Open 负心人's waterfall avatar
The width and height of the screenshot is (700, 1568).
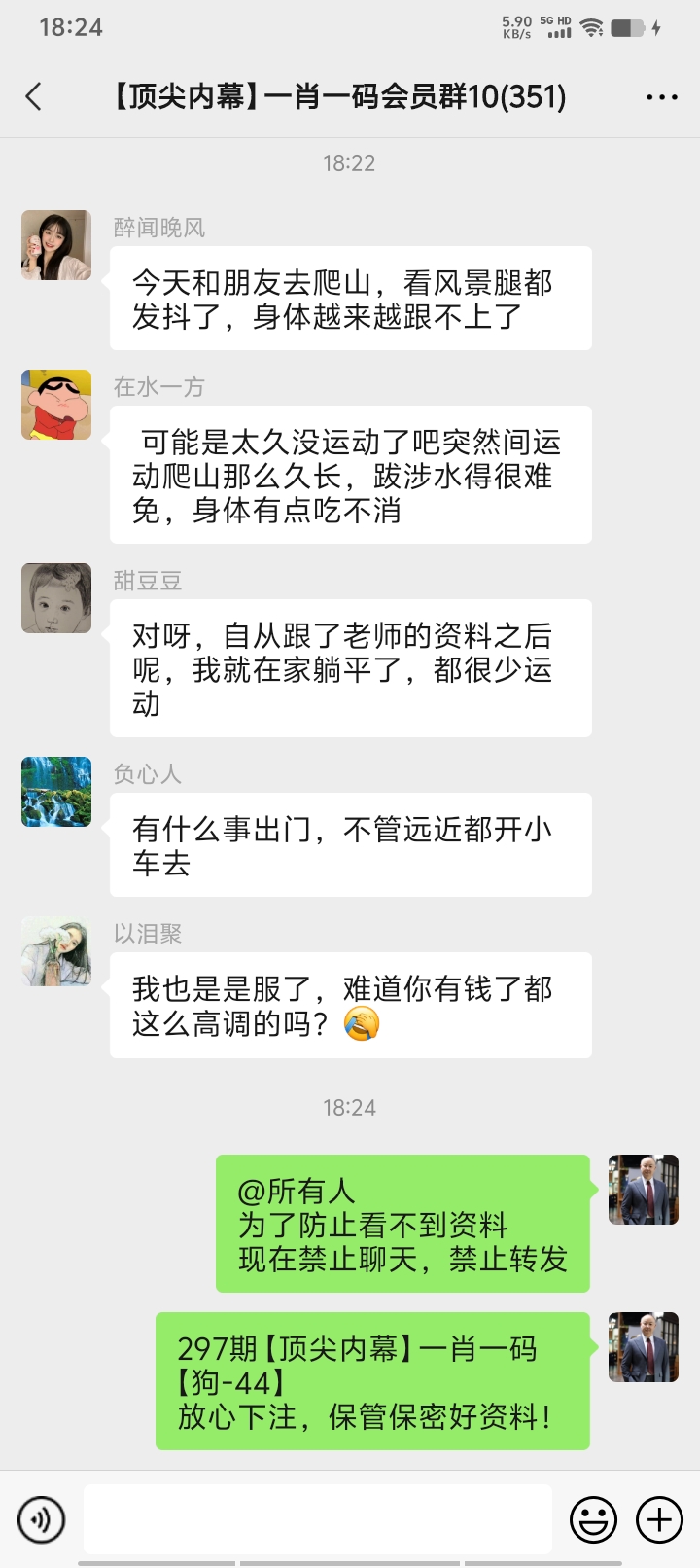(56, 792)
